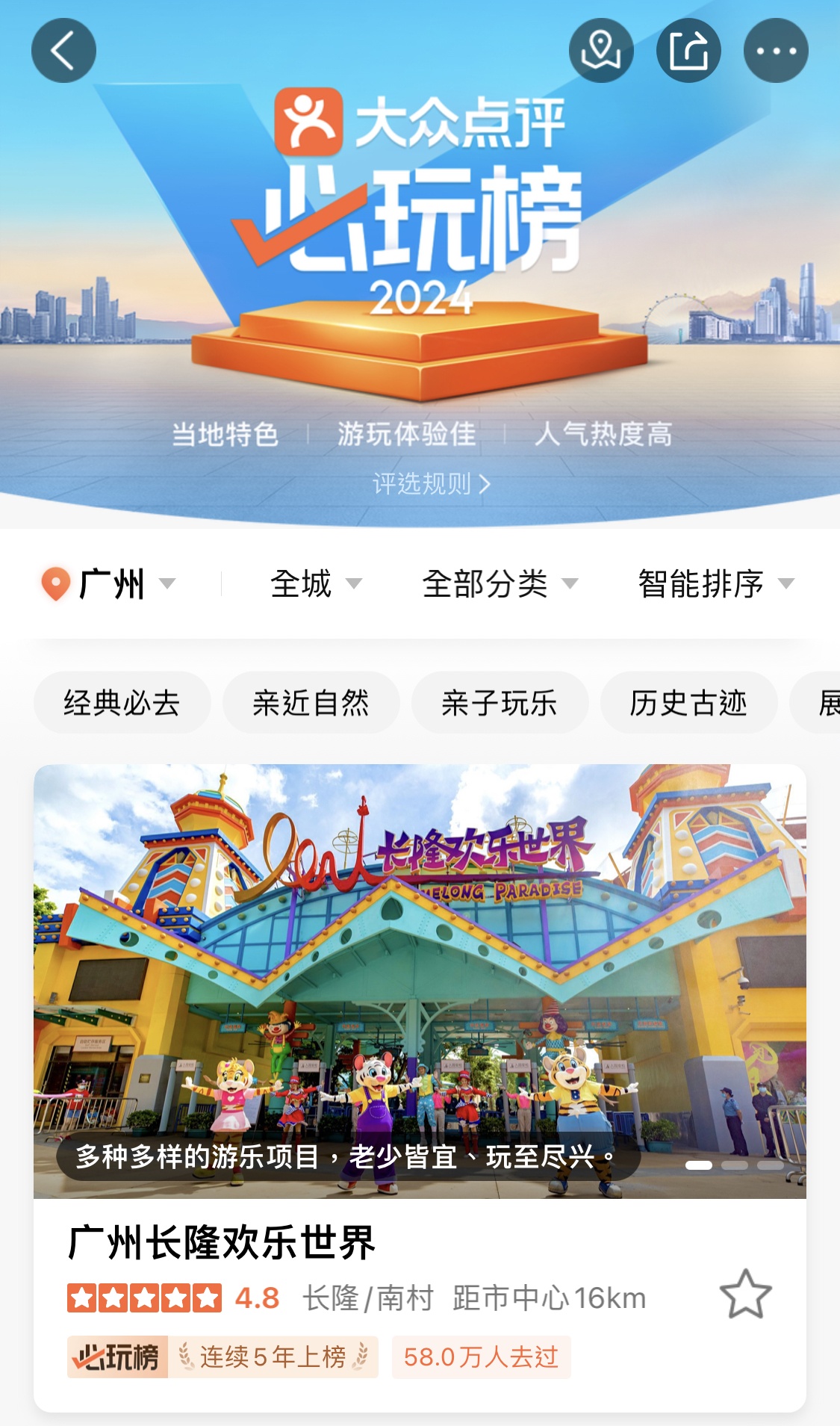
Task: Open the map view icon
Action: (x=601, y=51)
